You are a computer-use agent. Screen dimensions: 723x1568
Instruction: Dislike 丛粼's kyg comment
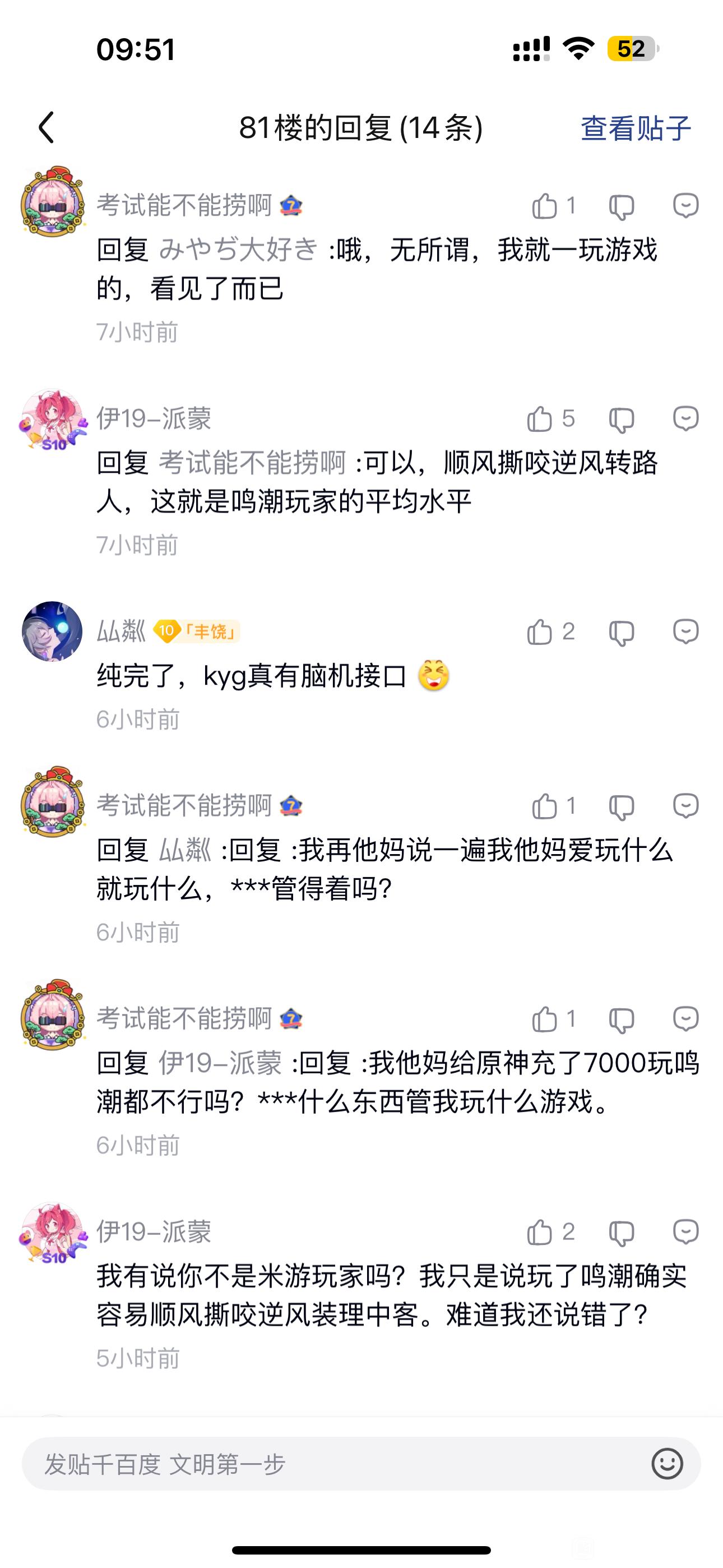pos(622,633)
